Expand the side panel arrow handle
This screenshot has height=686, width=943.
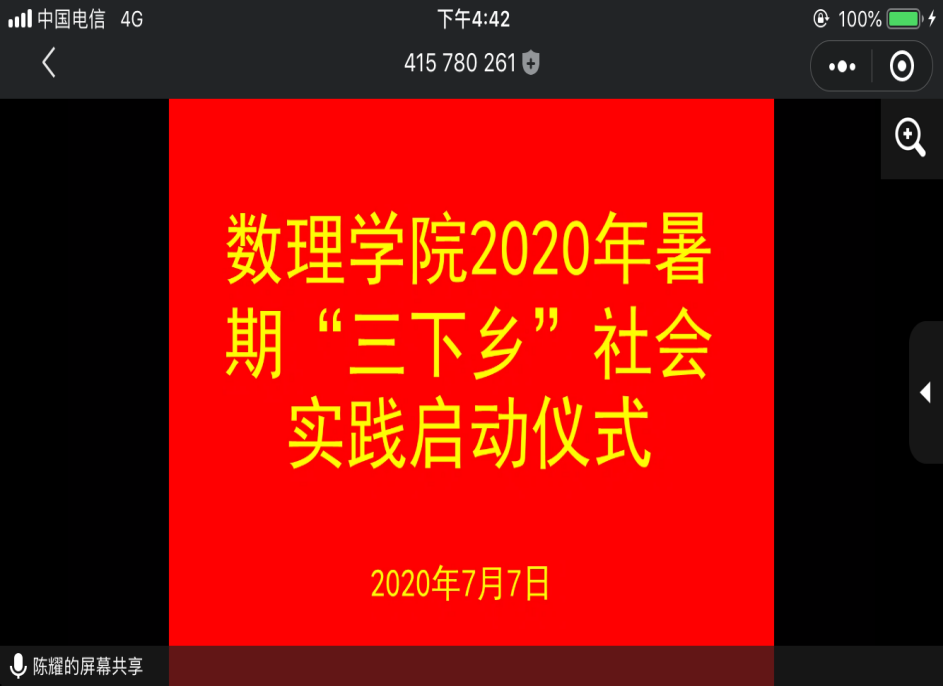point(926,392)
